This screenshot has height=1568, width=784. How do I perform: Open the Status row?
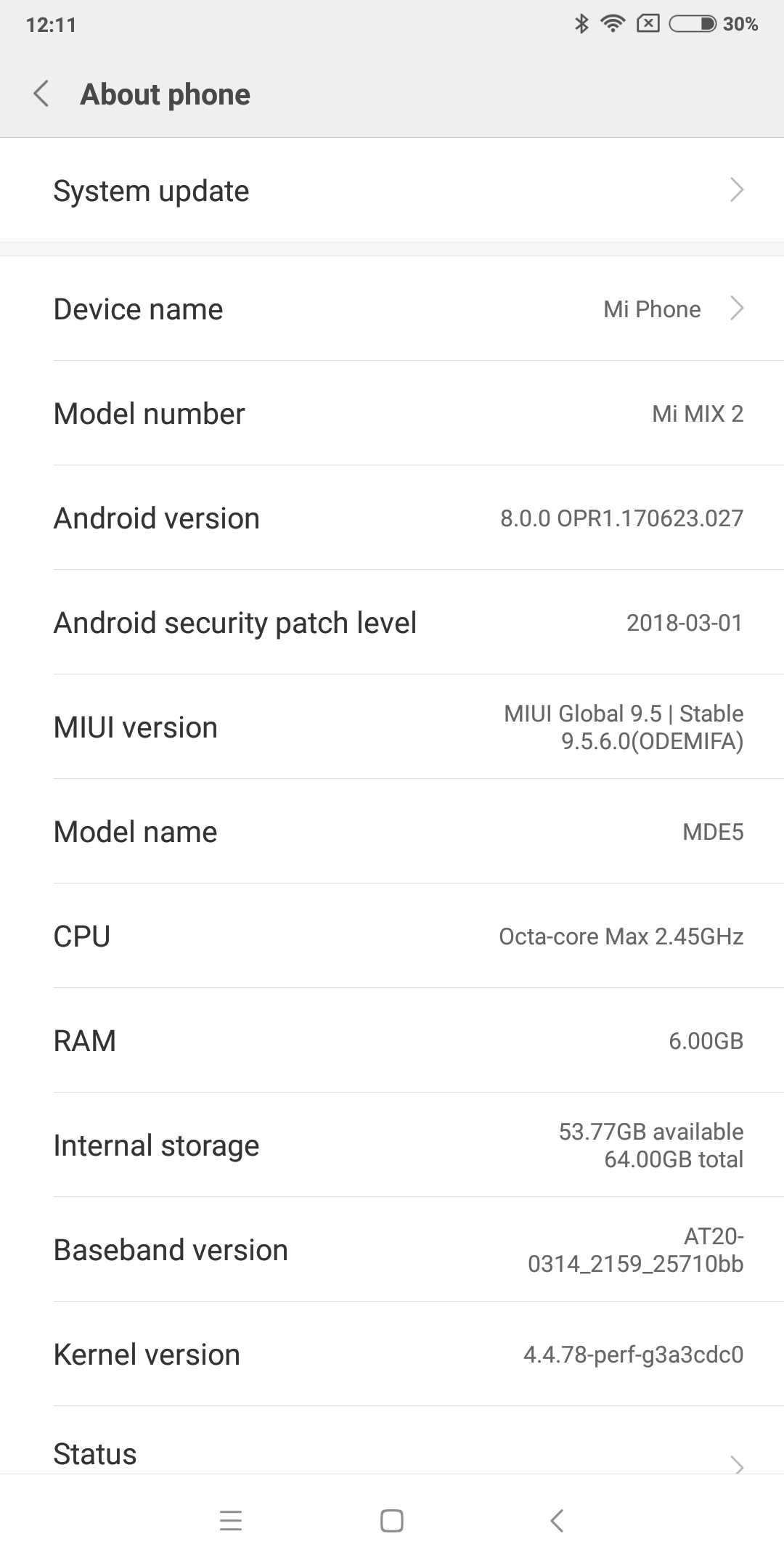click(392, 1441)
